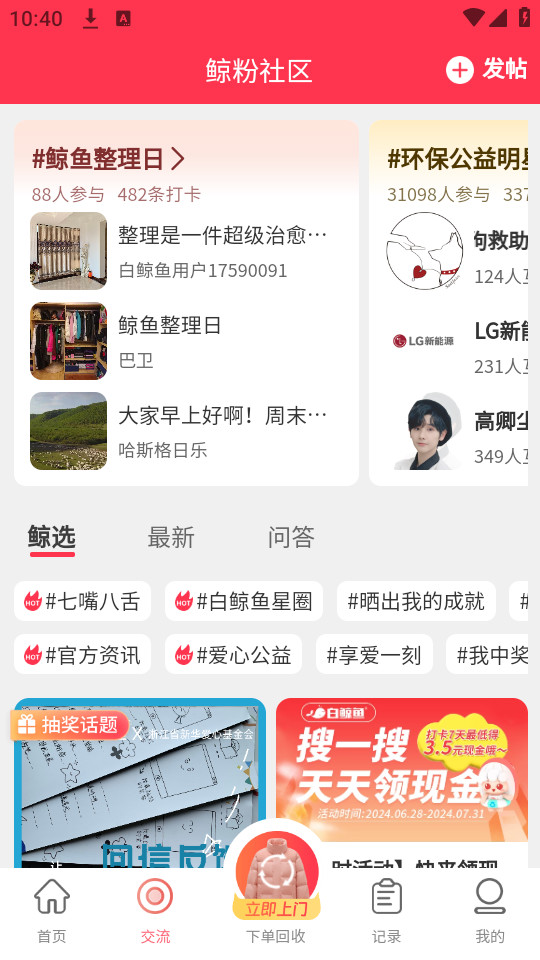This screenshot has width=540, height=960.
Task: Go to the 首页 tab
Action: point(52,910)
